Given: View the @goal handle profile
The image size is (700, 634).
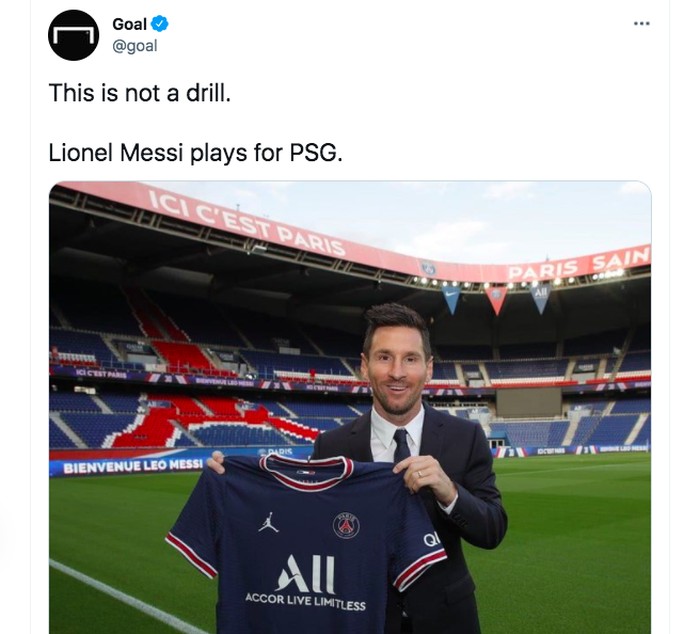Looking at the screenshot, I should 135,46.
